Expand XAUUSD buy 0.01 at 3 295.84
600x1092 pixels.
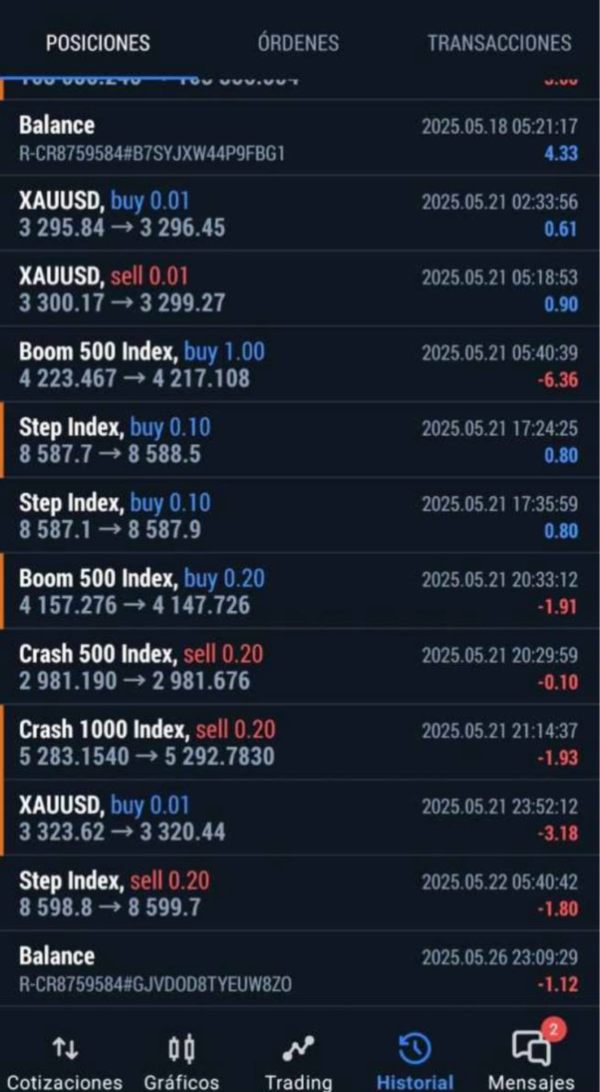click(x=300, y=214)
